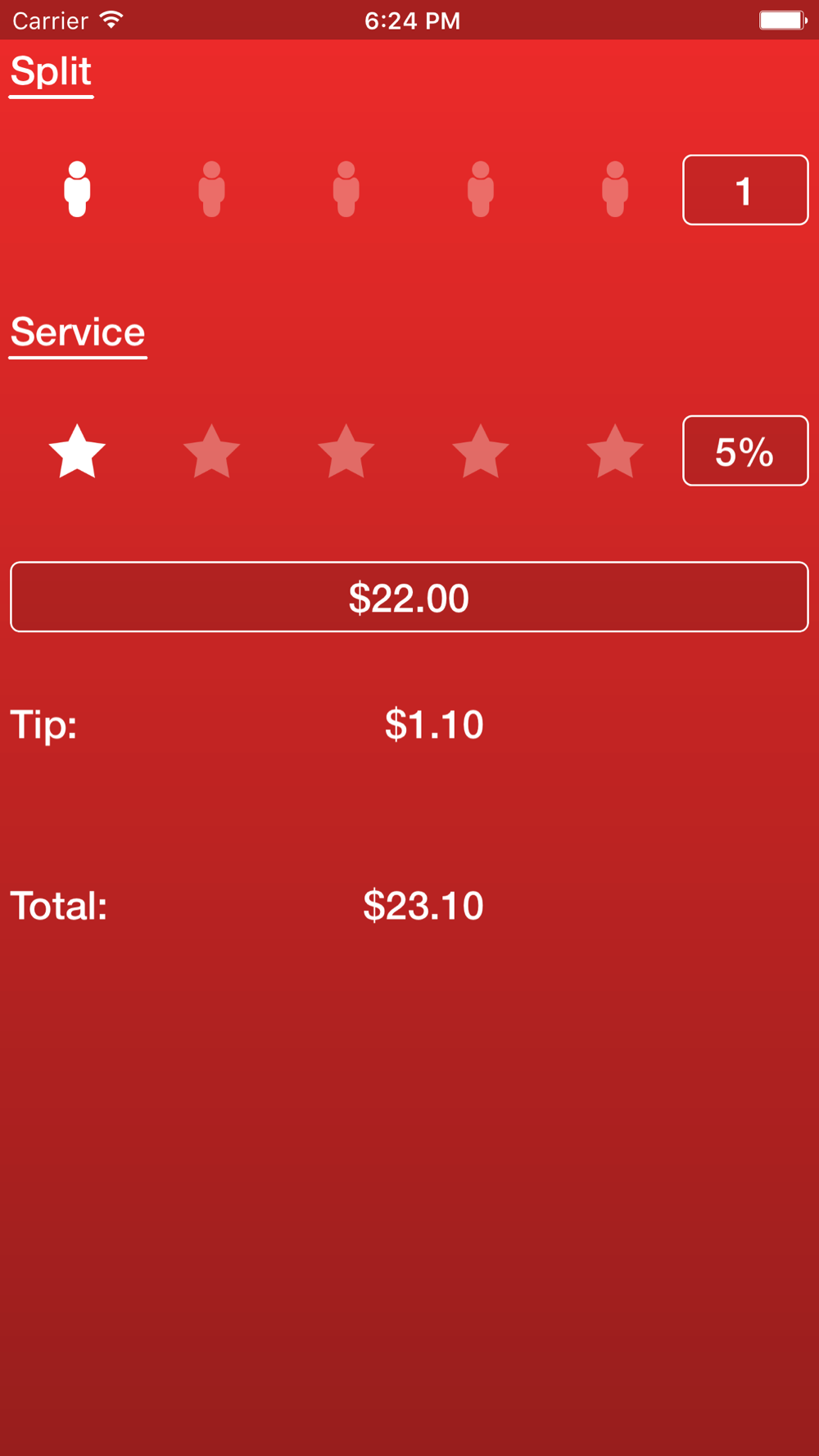Give the service three stars

pos(346,450)
